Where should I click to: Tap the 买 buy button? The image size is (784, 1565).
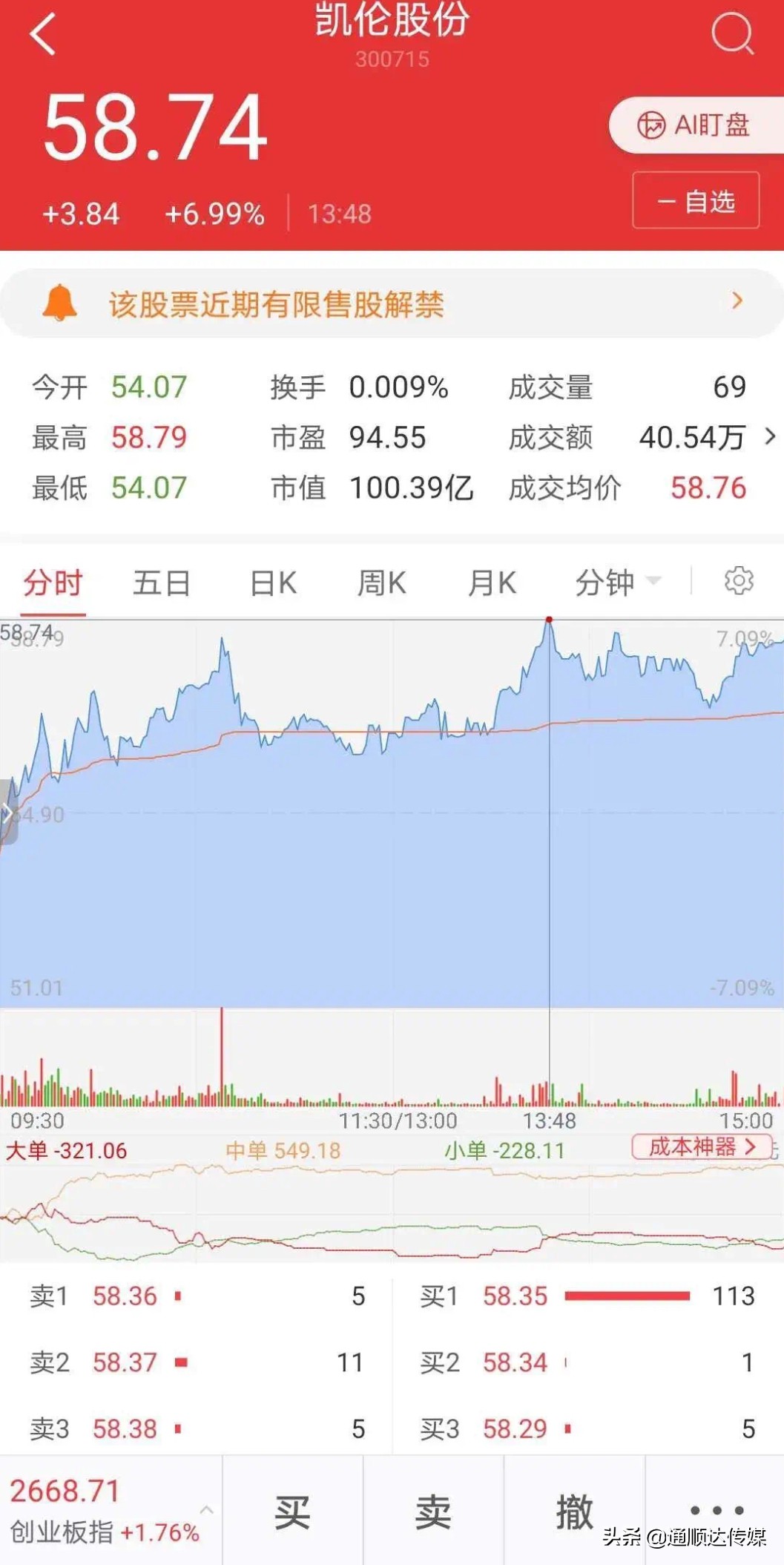(292, 1512)
